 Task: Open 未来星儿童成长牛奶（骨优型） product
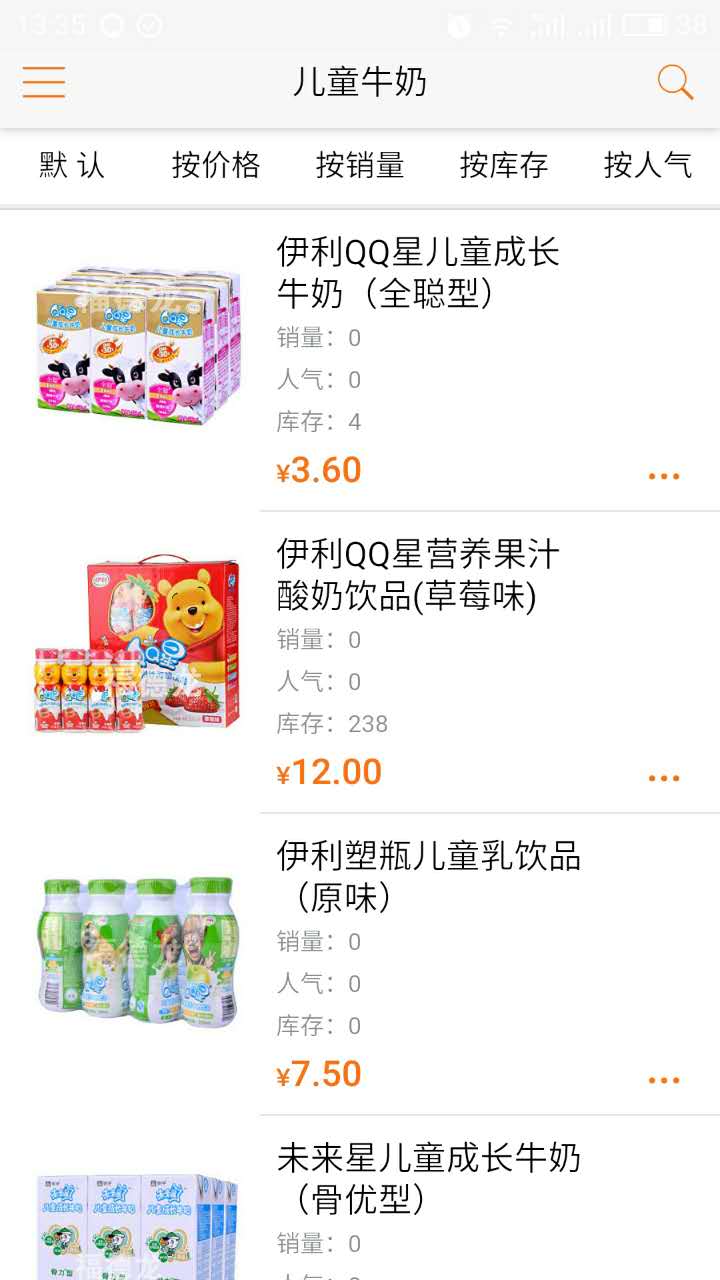tap(428, 1178)
